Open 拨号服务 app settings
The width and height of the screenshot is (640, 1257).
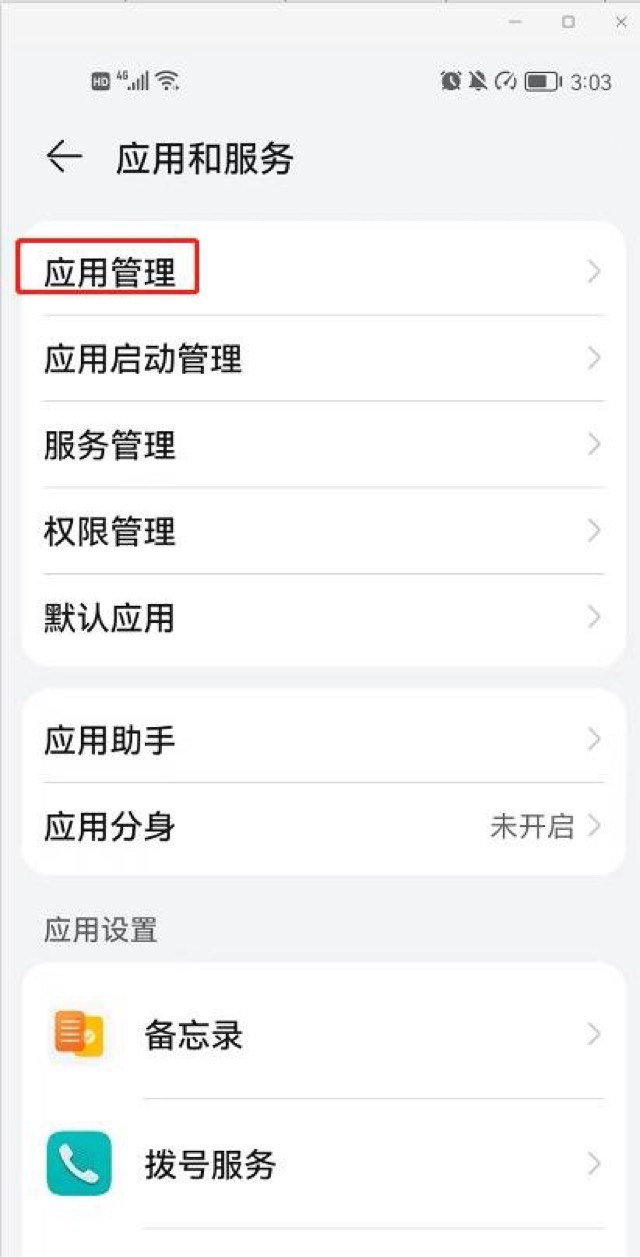[210, 1164]
